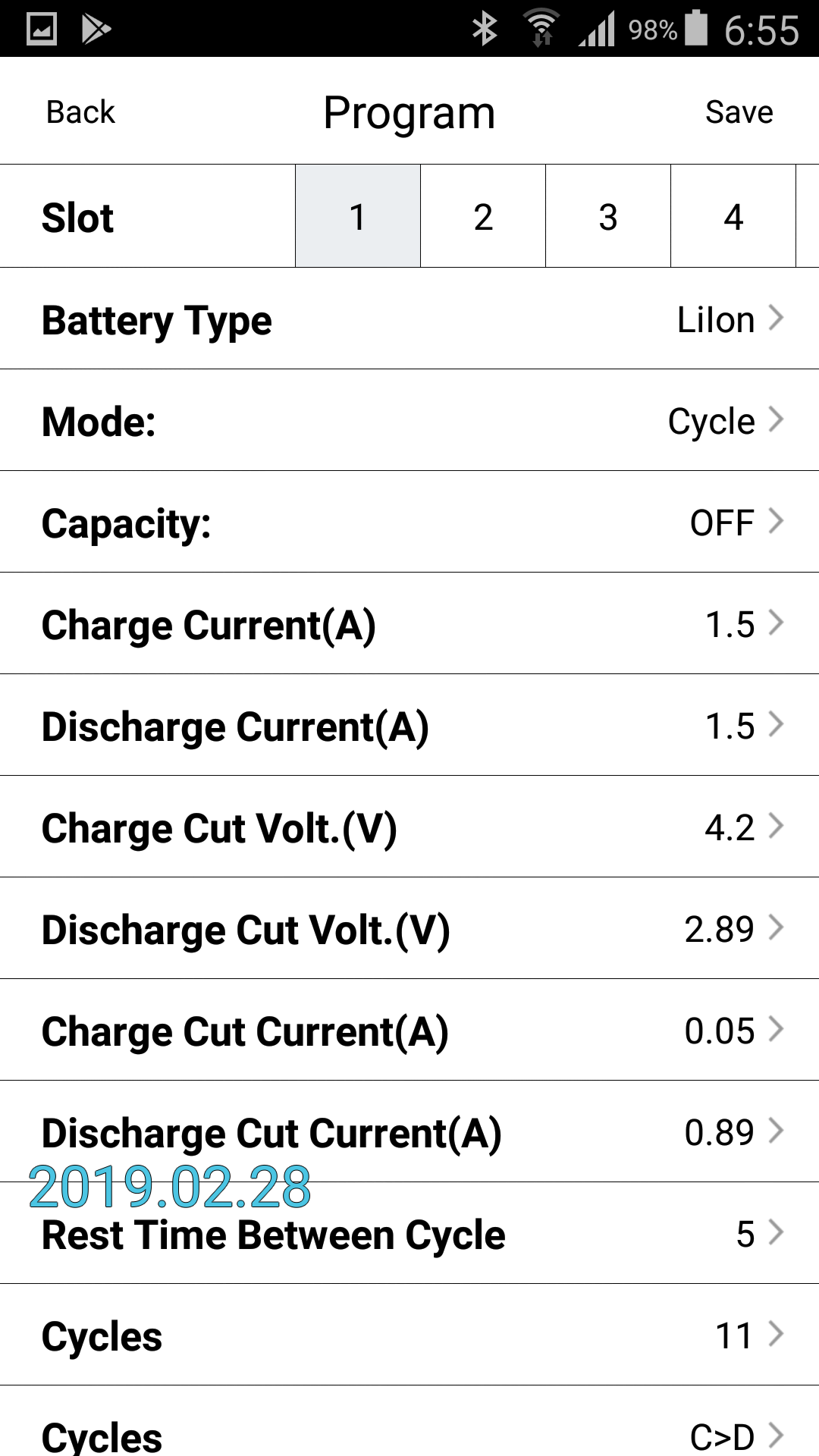Viewport: 819px width, 1456px height.
Task: Change the Cycles count of 11
Action: [409, 1335]
